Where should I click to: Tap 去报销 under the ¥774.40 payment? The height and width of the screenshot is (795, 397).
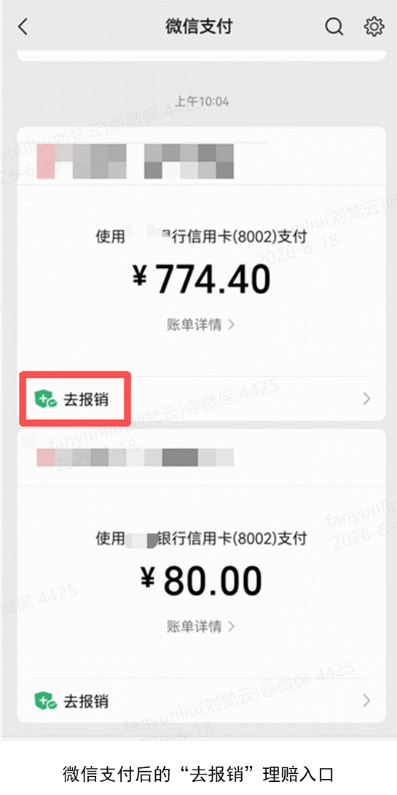click(x=201, y=400)
